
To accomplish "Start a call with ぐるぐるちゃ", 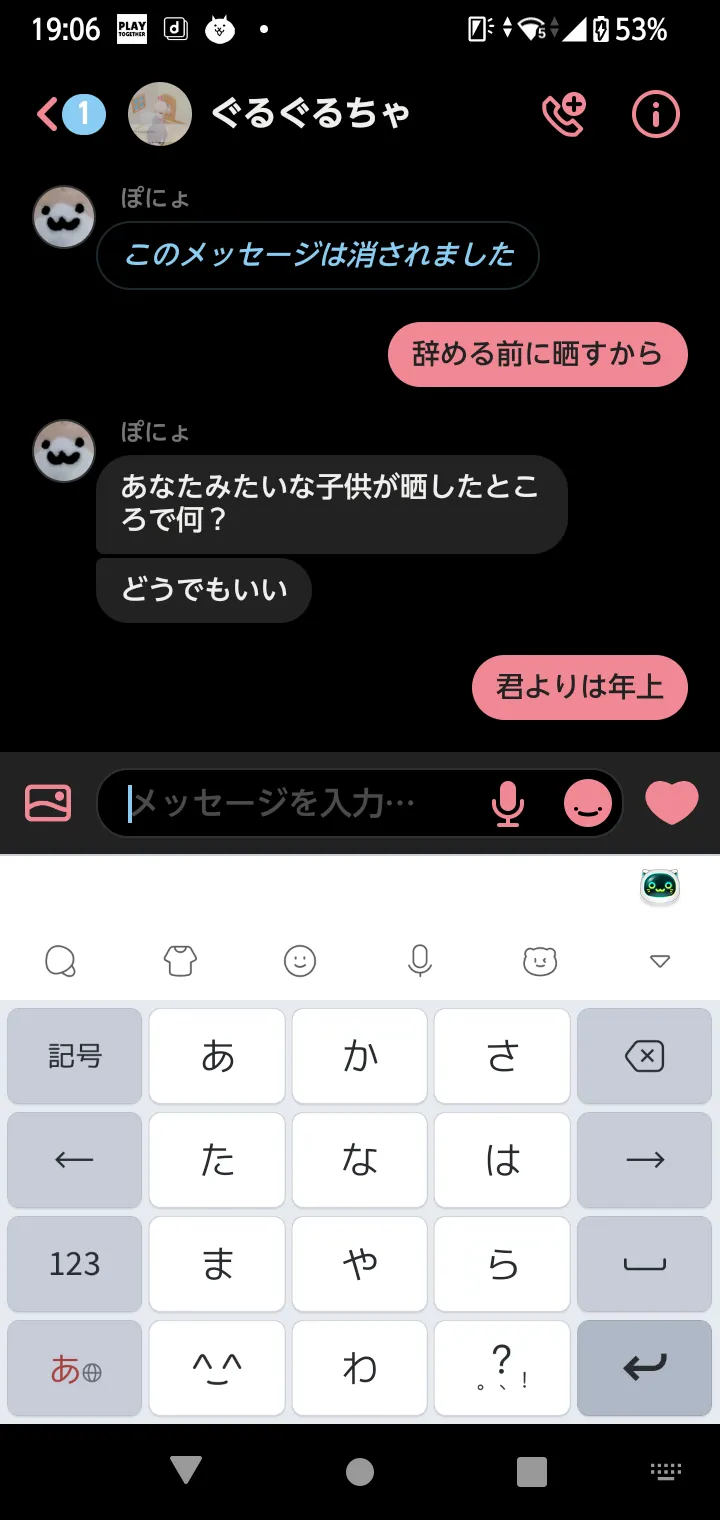I will (x=564, y=114).
